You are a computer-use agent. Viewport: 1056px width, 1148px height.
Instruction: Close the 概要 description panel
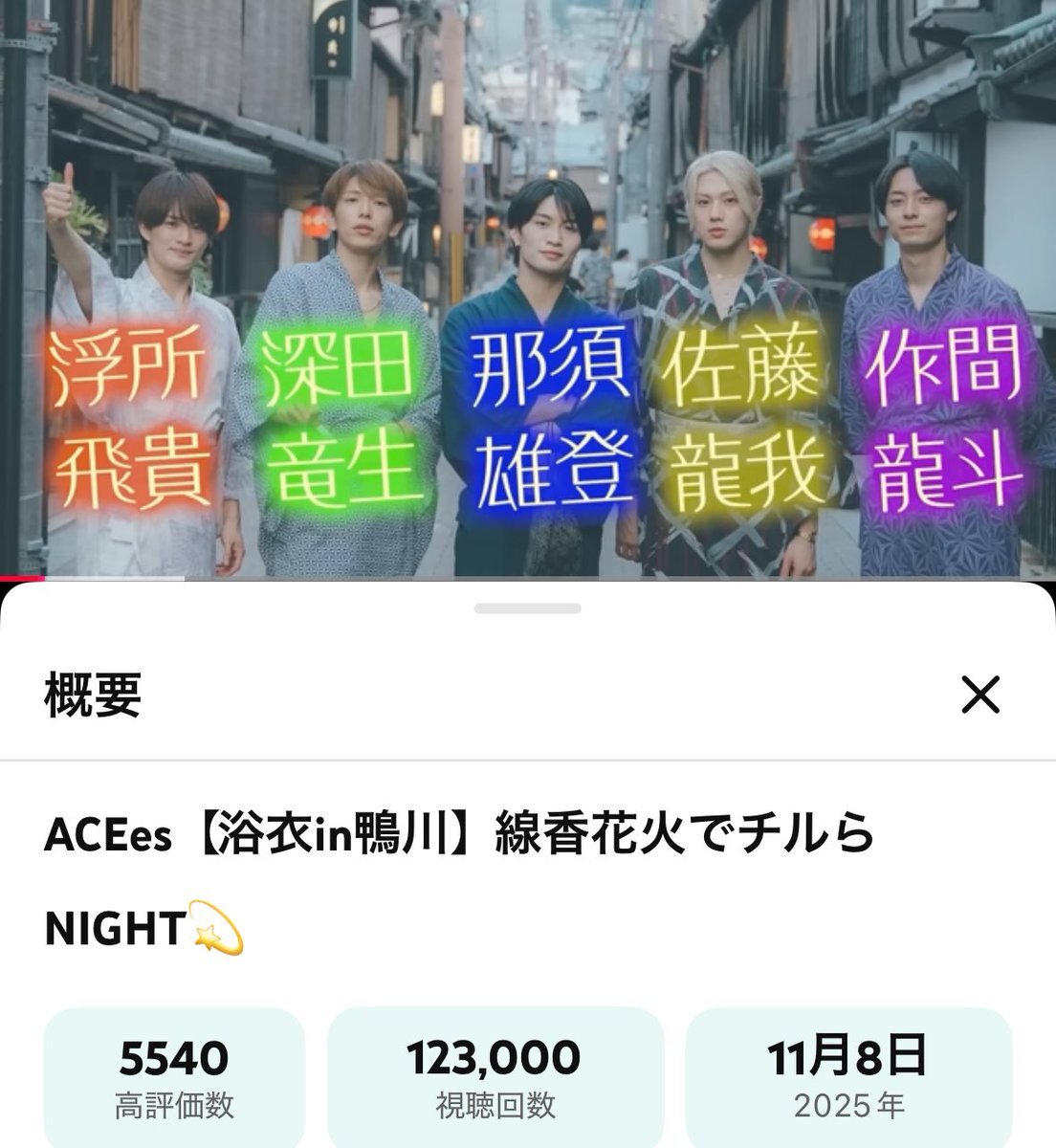(x=980, y=695)
